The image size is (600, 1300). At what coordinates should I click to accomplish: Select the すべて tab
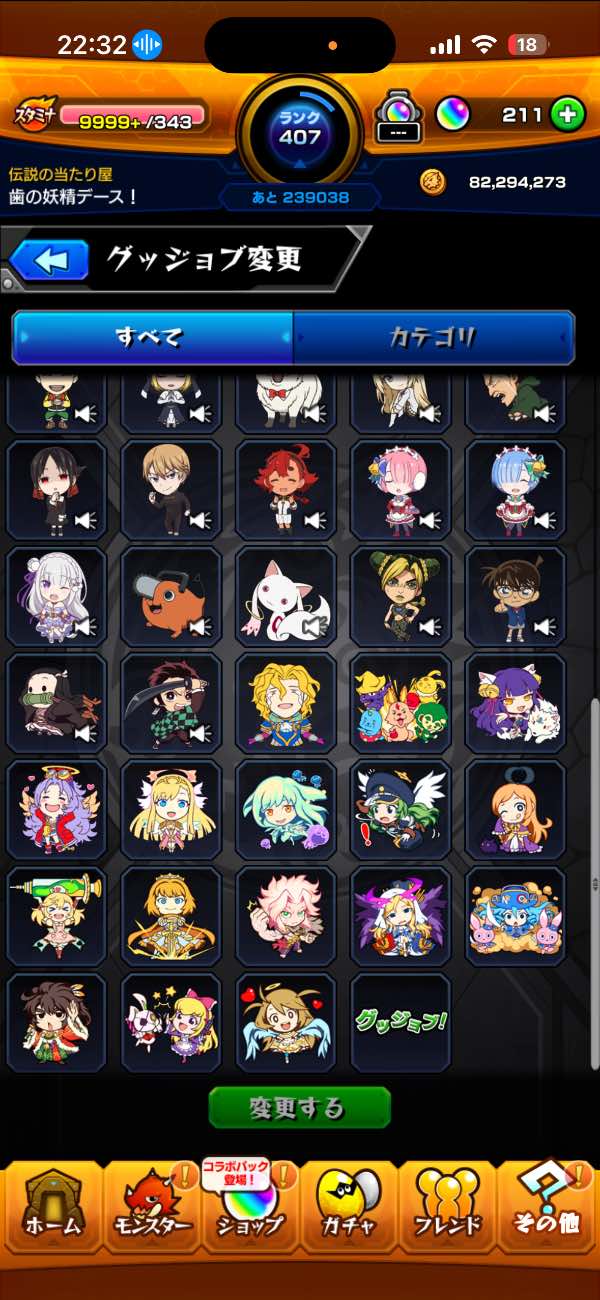tap(153, 337)
